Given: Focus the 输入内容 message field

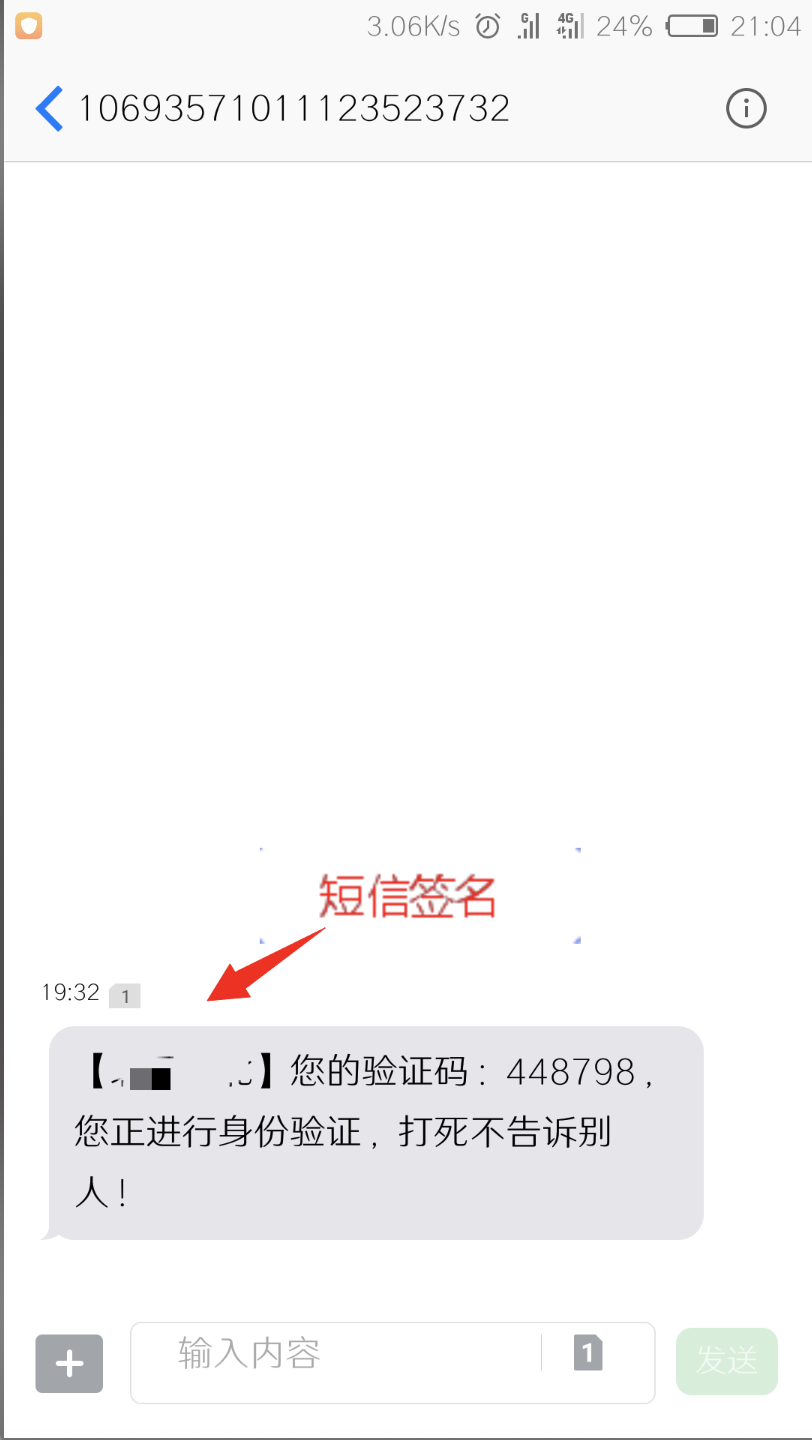Looking at the screenshot, I should 335,1360.
